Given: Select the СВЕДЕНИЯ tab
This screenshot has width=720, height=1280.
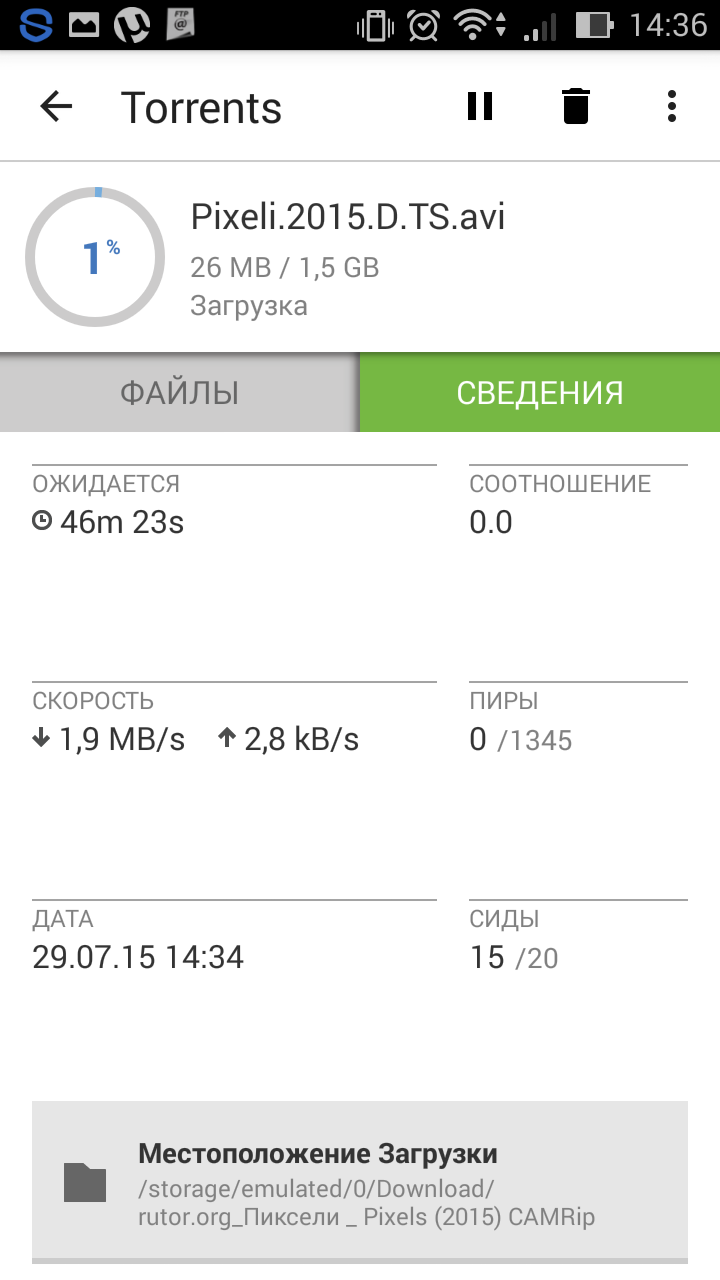Looking at the screenshot, I should point(540,392).
